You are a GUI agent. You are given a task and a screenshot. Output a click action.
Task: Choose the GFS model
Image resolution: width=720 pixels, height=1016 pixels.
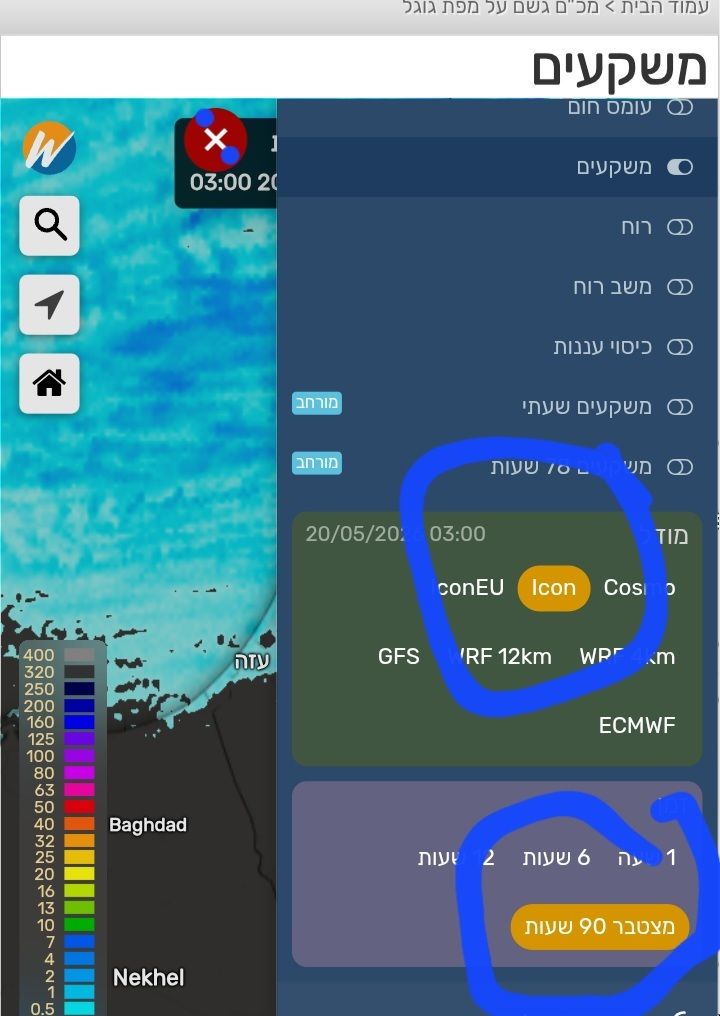coord(399,656)
